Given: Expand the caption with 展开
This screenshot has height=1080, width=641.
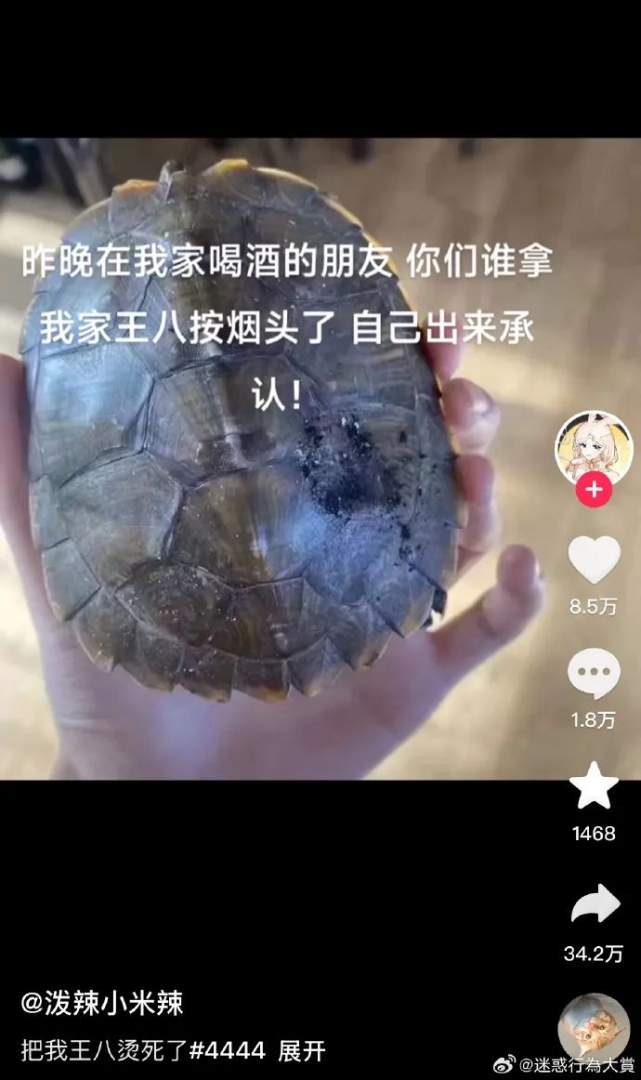Looking at the screenshot, I should click(x=302, y=1051).
